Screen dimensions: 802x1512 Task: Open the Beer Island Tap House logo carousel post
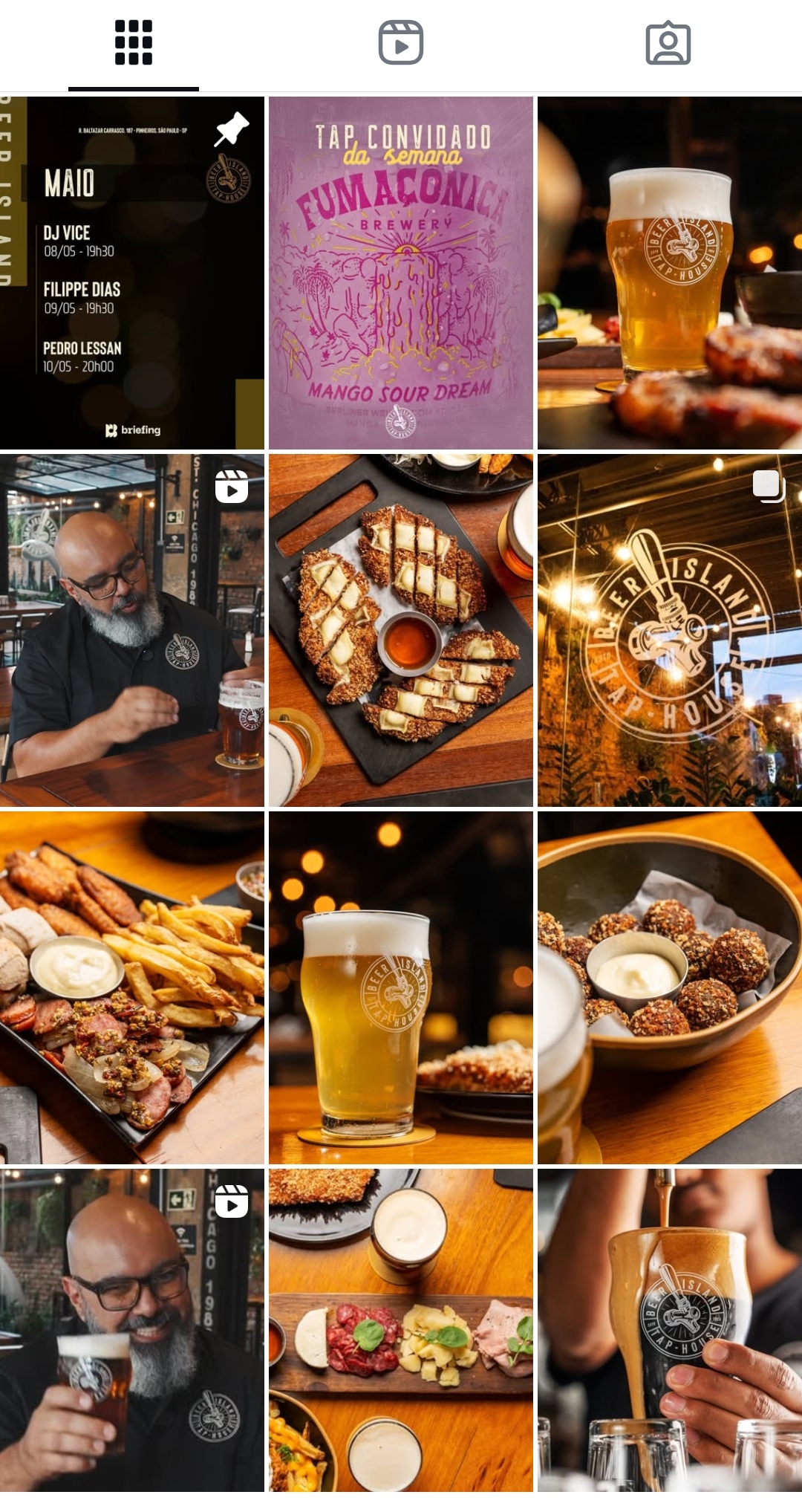670,630
